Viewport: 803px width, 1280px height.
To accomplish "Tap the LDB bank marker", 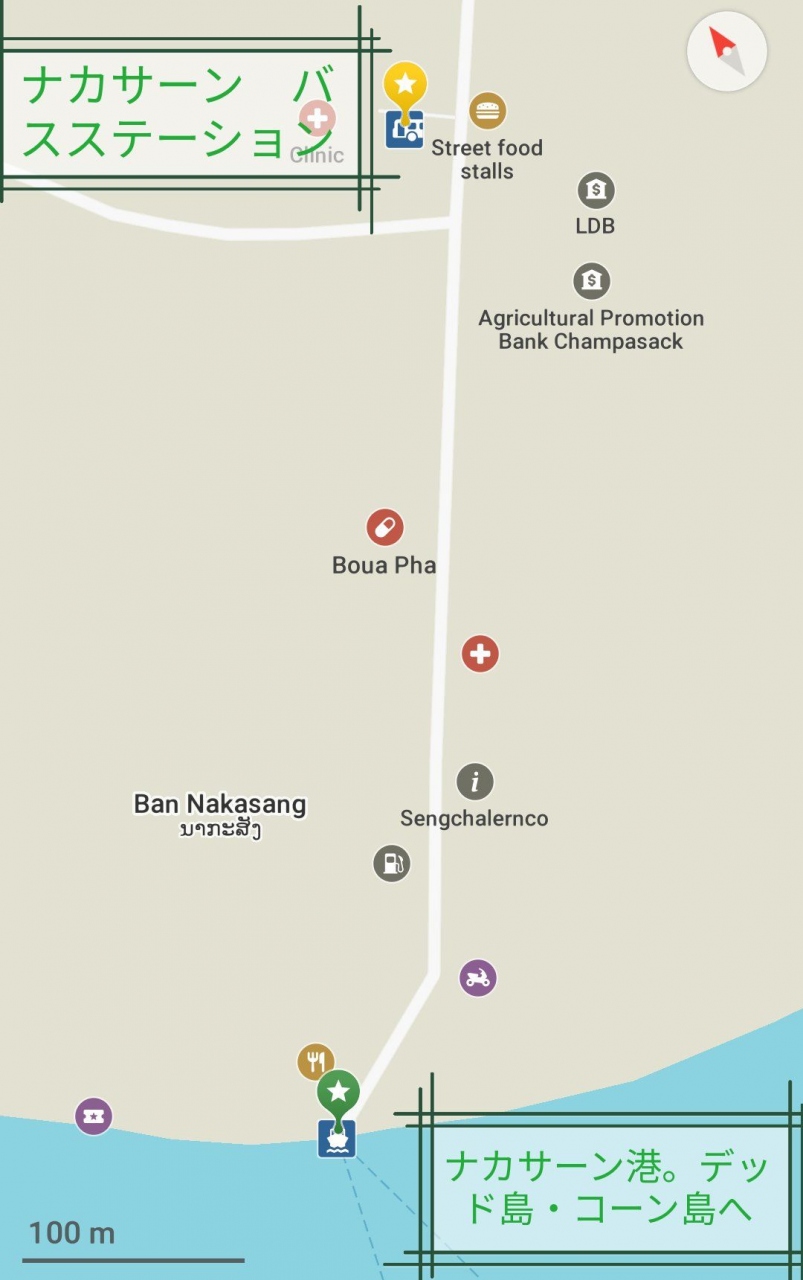I will click(596, 190).
